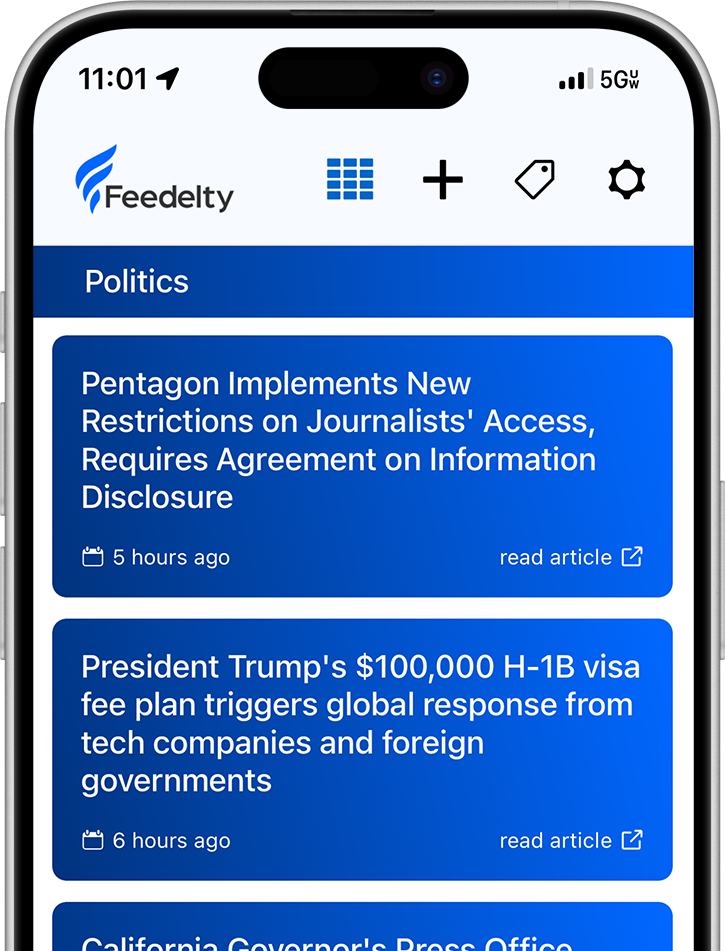Open settings via the gear icon
Image resolution: width=725 pixels, height=951 pixels.
click(x=627, y=180)
